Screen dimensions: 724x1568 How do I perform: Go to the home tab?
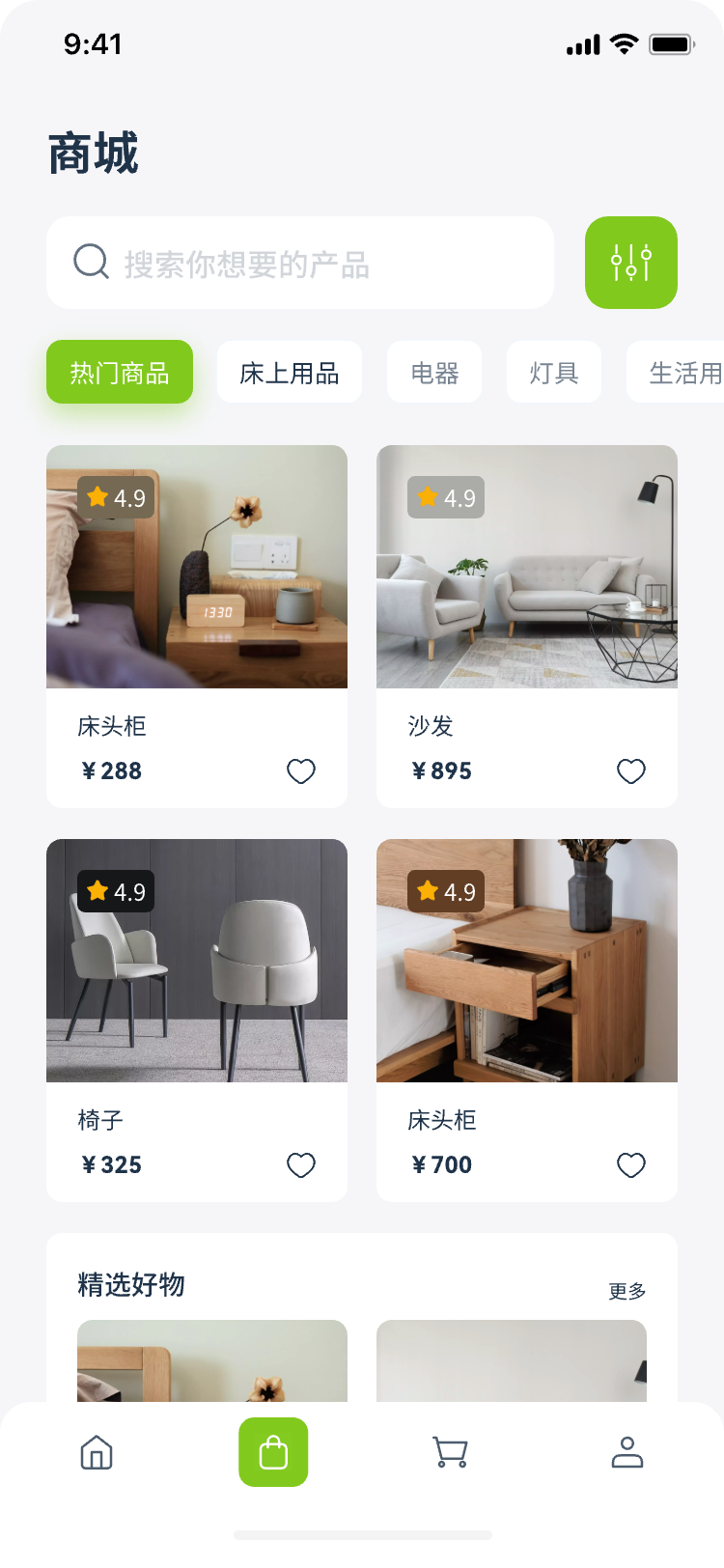point(97,1452)
